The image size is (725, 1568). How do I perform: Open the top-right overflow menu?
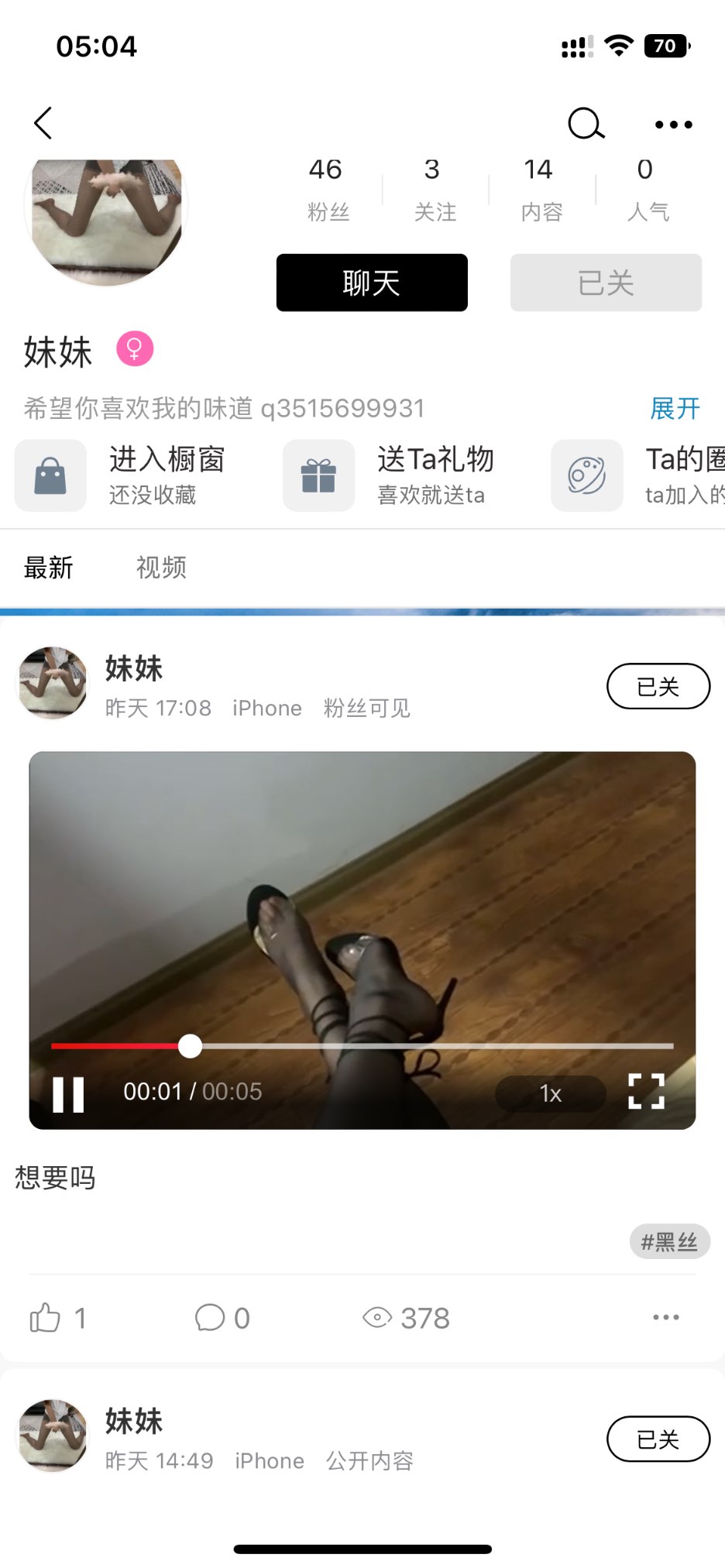point(673,124)
